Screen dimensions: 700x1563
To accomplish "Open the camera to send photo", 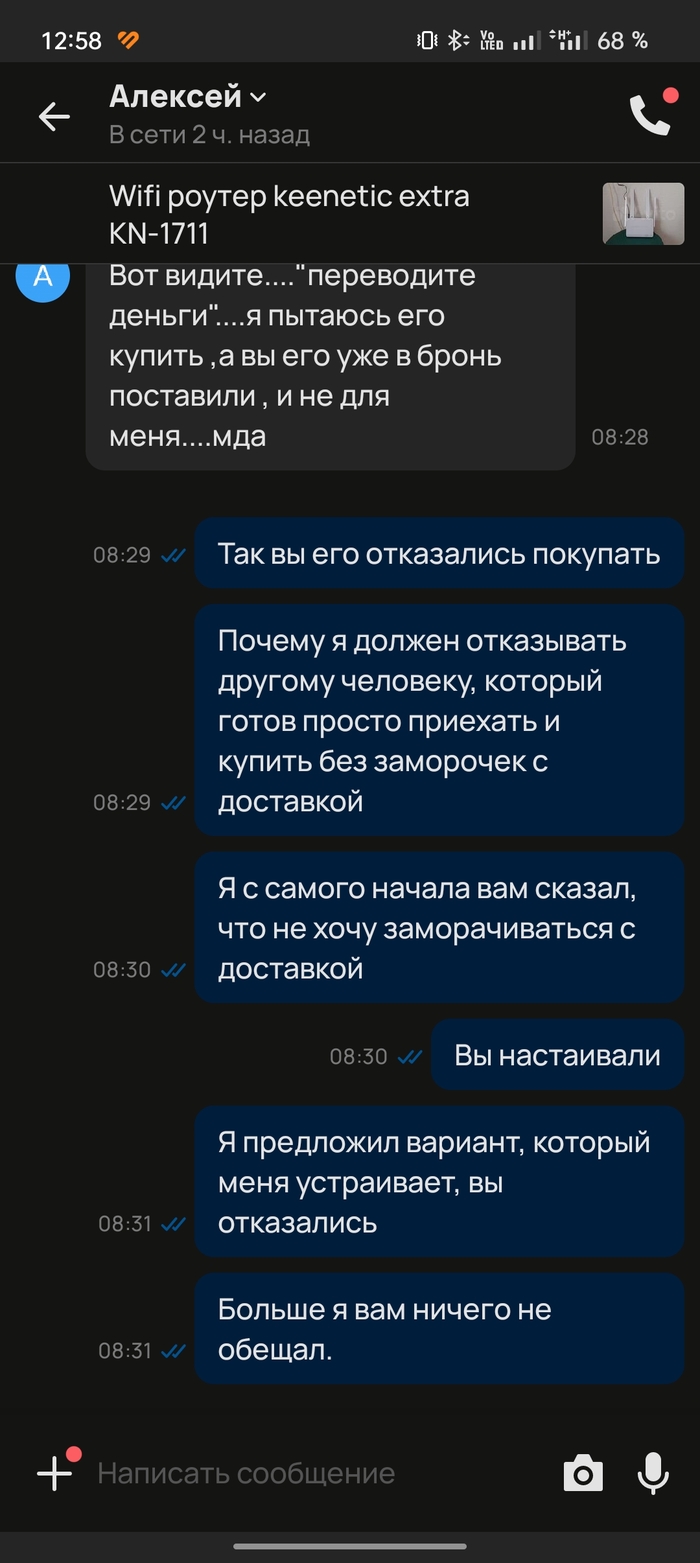I will click(583, 1474).
